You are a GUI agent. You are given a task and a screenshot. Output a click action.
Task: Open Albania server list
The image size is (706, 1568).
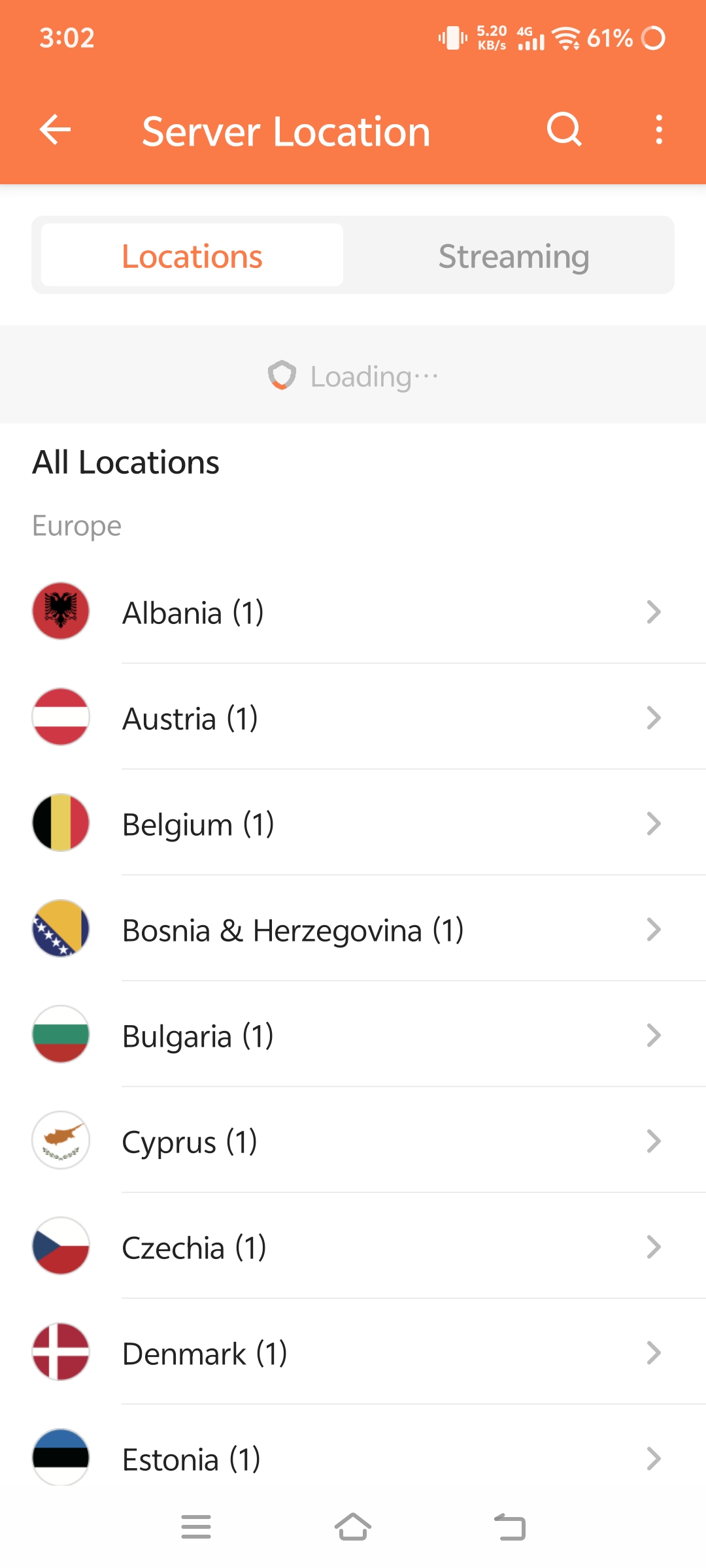353,612
